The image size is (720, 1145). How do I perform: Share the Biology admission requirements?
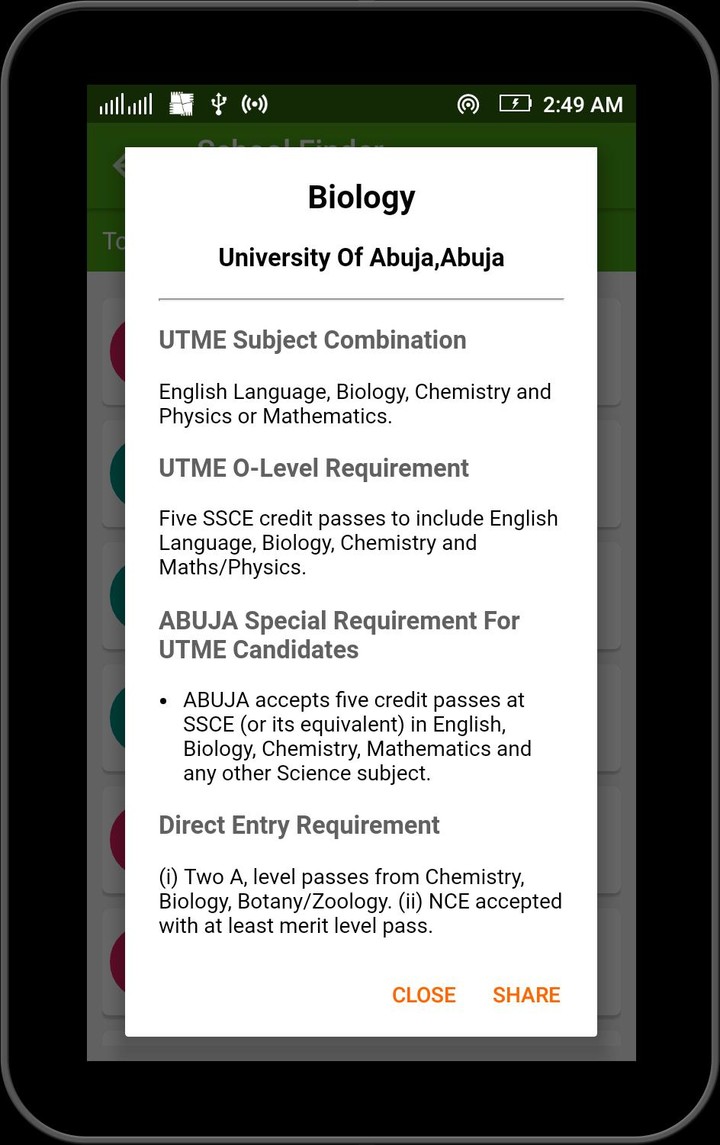coord(526,995)
